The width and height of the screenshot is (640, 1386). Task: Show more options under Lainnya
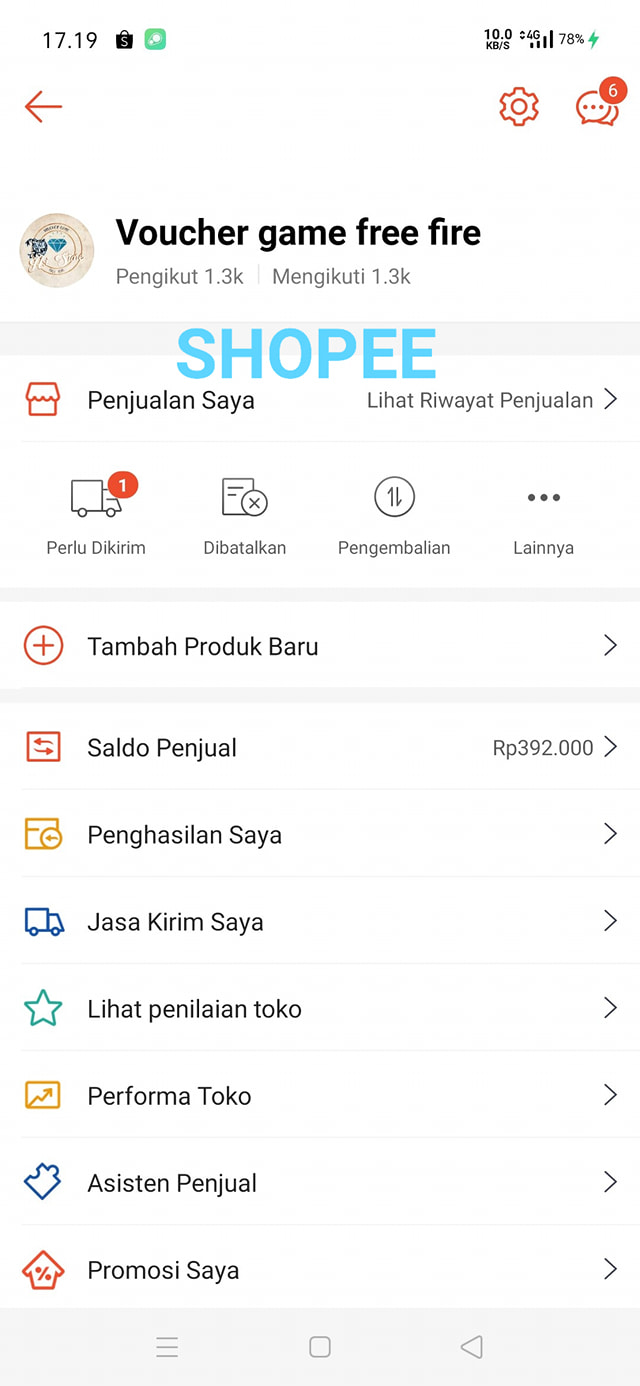543,515
